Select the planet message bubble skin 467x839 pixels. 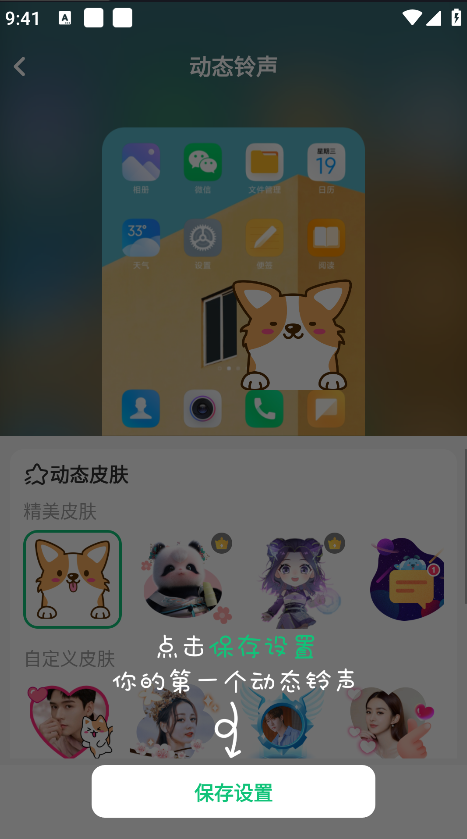tap(408, 579)
